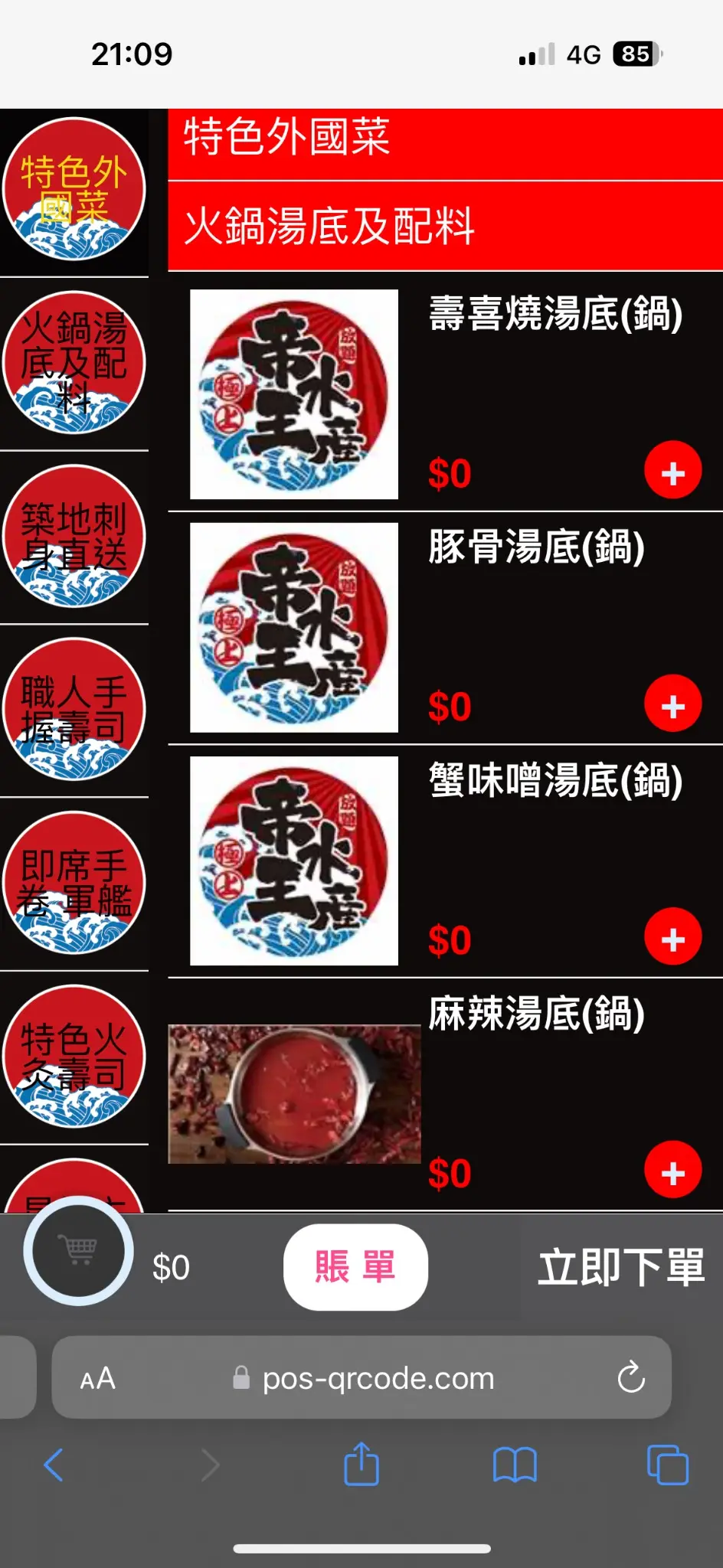723x1568 pixels.
Task: Reload the page
Action: 631,1377
